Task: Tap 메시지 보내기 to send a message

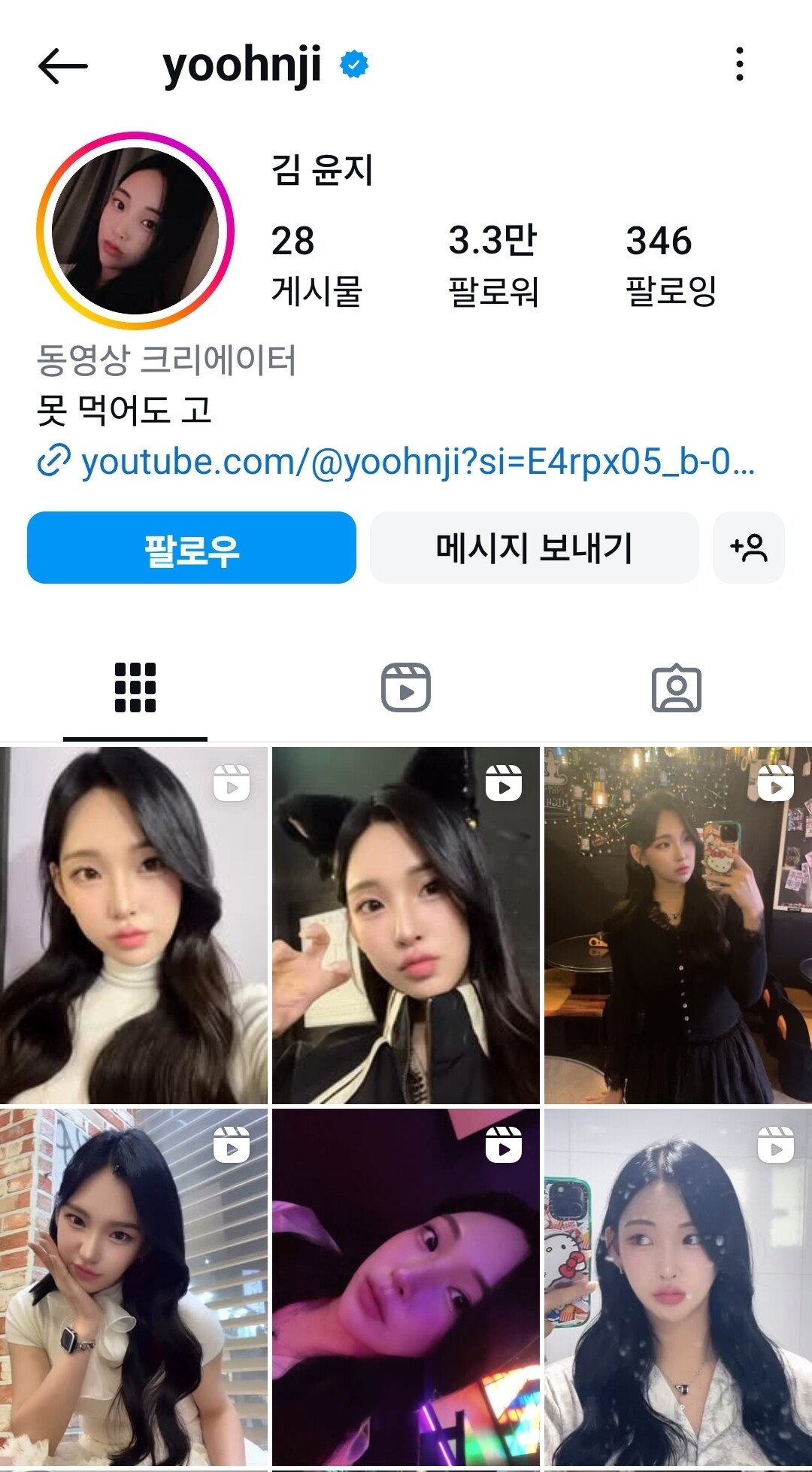Action: (x=535, y=548)
